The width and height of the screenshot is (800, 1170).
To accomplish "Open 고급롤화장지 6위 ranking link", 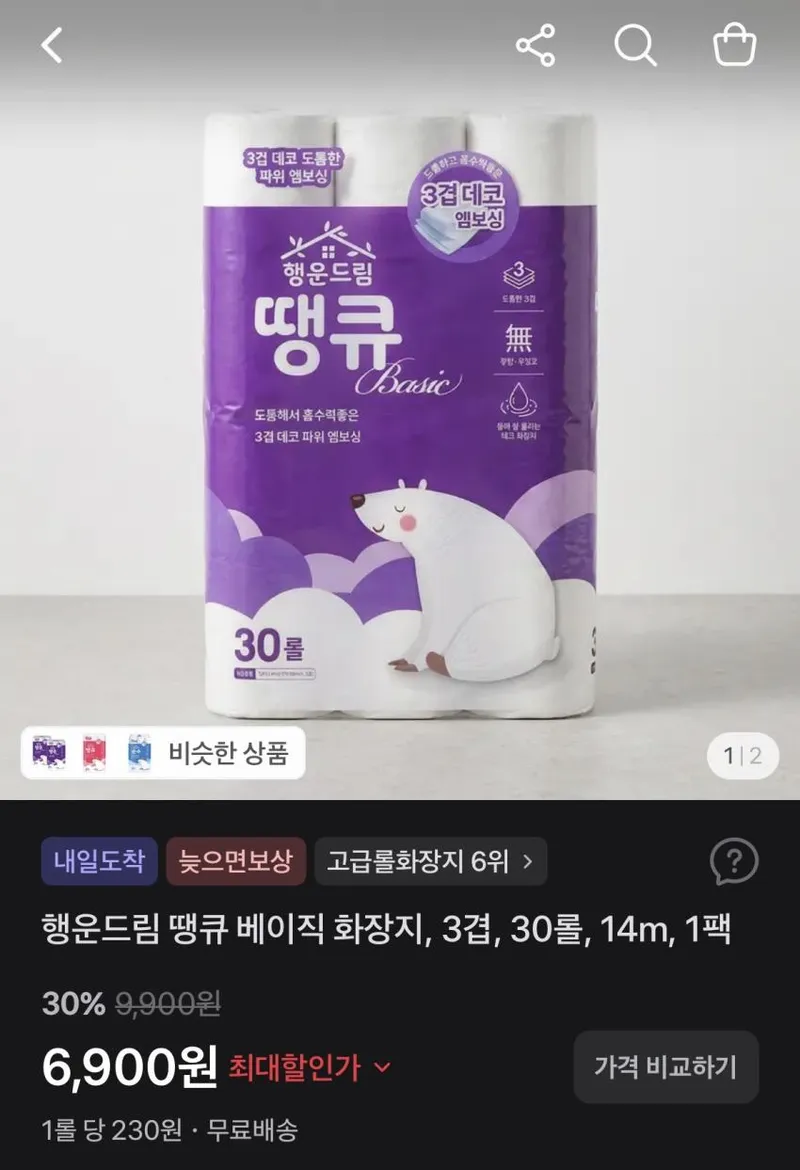I will [431, 861].
